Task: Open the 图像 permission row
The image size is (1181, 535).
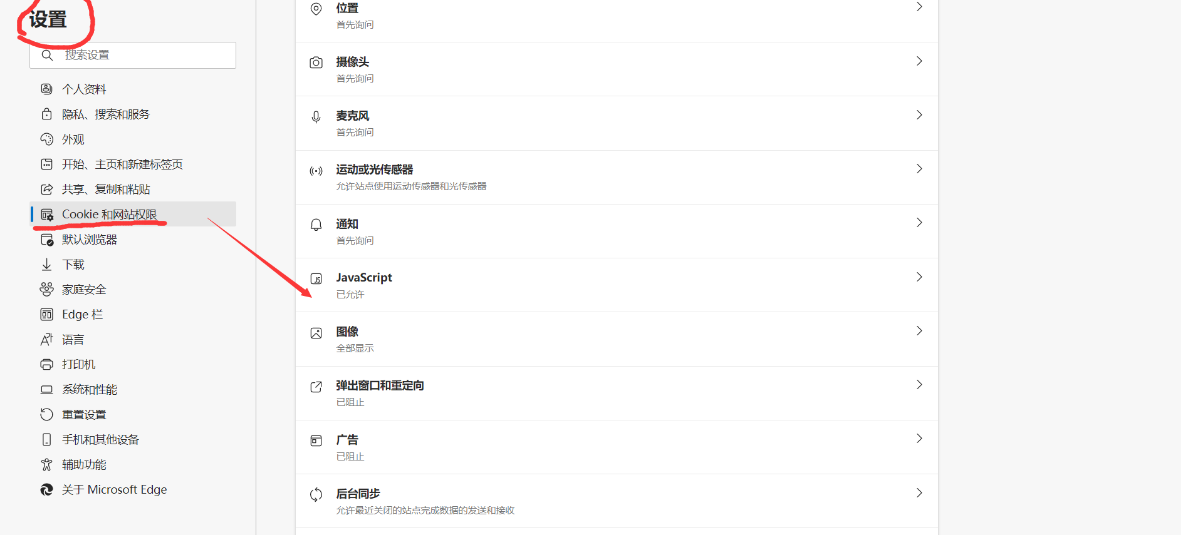Action: click(x=616, y=339)
